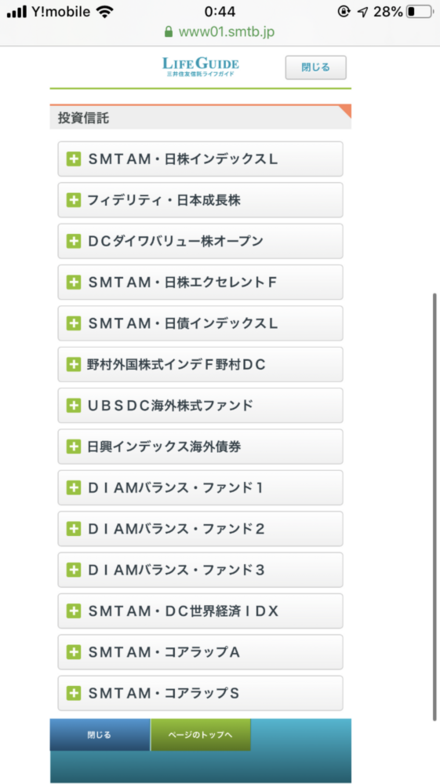
Task: Tap the www01.smtb.jp address bar
Action: pos(220,32)
